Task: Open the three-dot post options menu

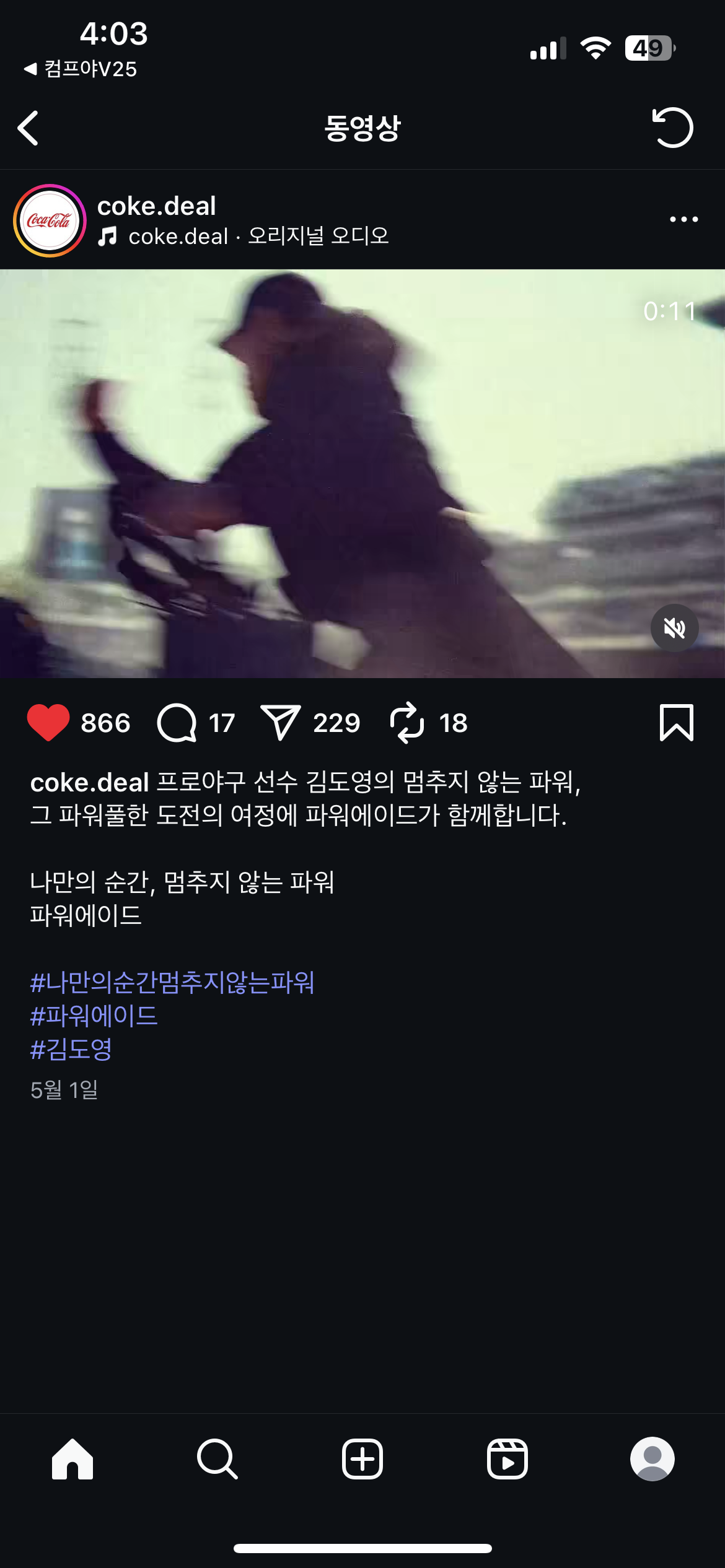Action: click(683, 219)
